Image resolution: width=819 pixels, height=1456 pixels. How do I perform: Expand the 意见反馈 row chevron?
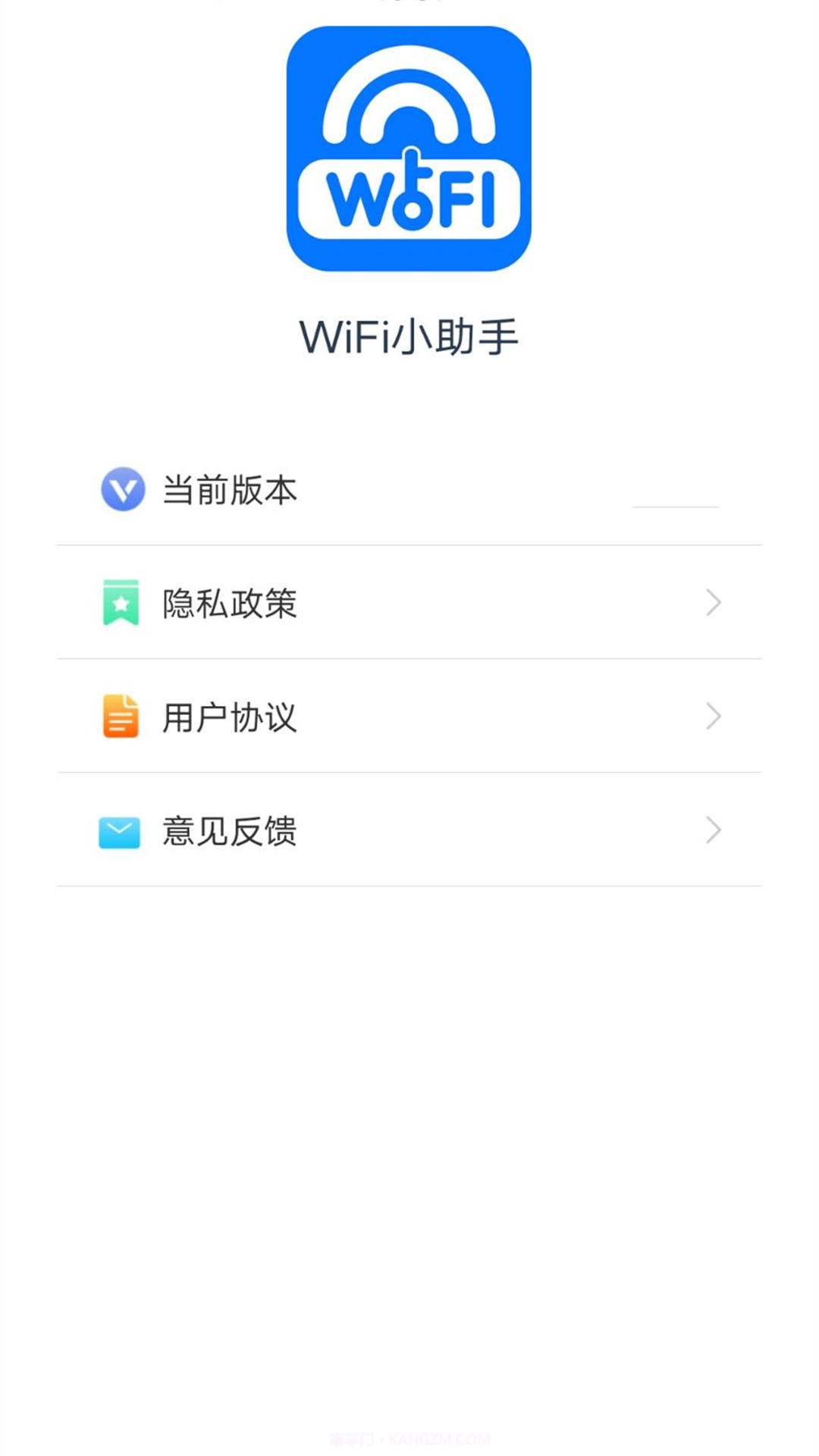tap(711, 831)
